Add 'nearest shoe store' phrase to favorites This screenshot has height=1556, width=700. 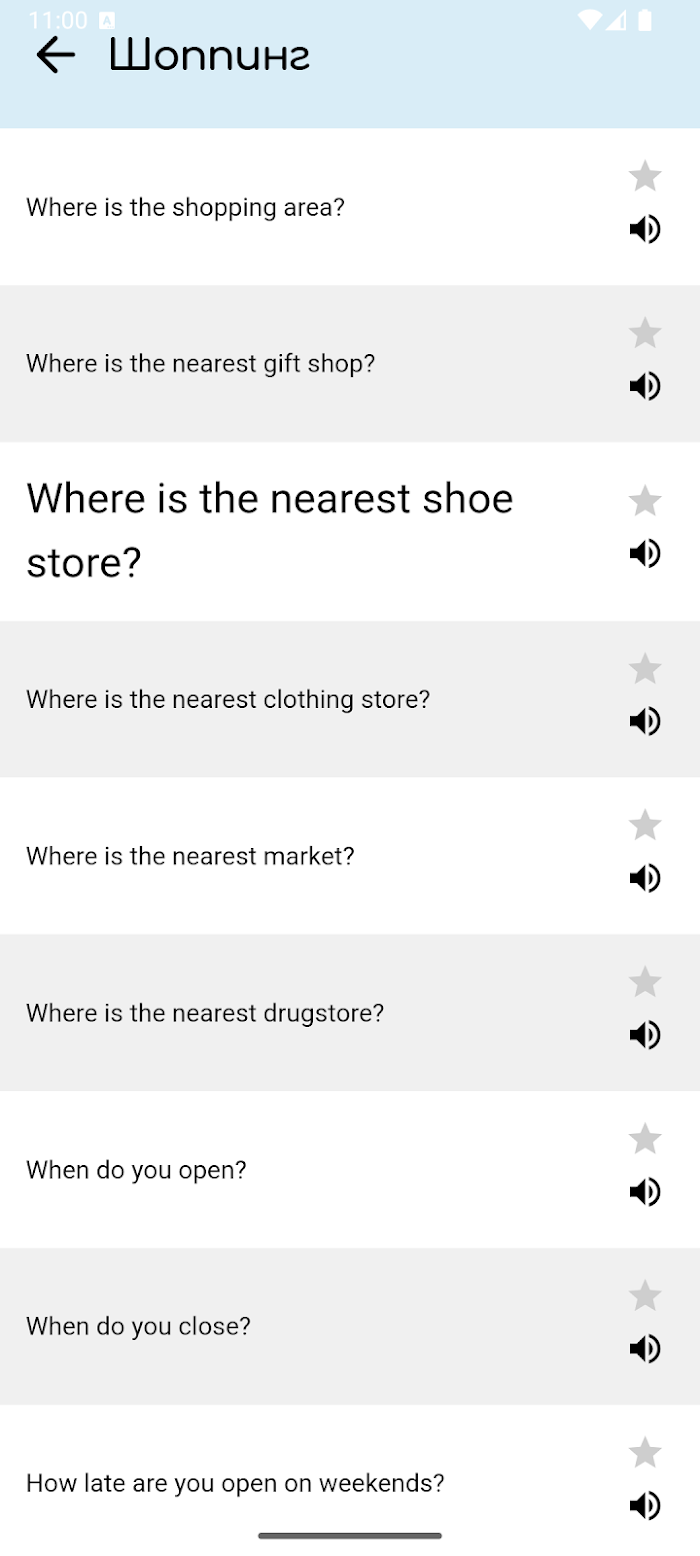point(645,500)
